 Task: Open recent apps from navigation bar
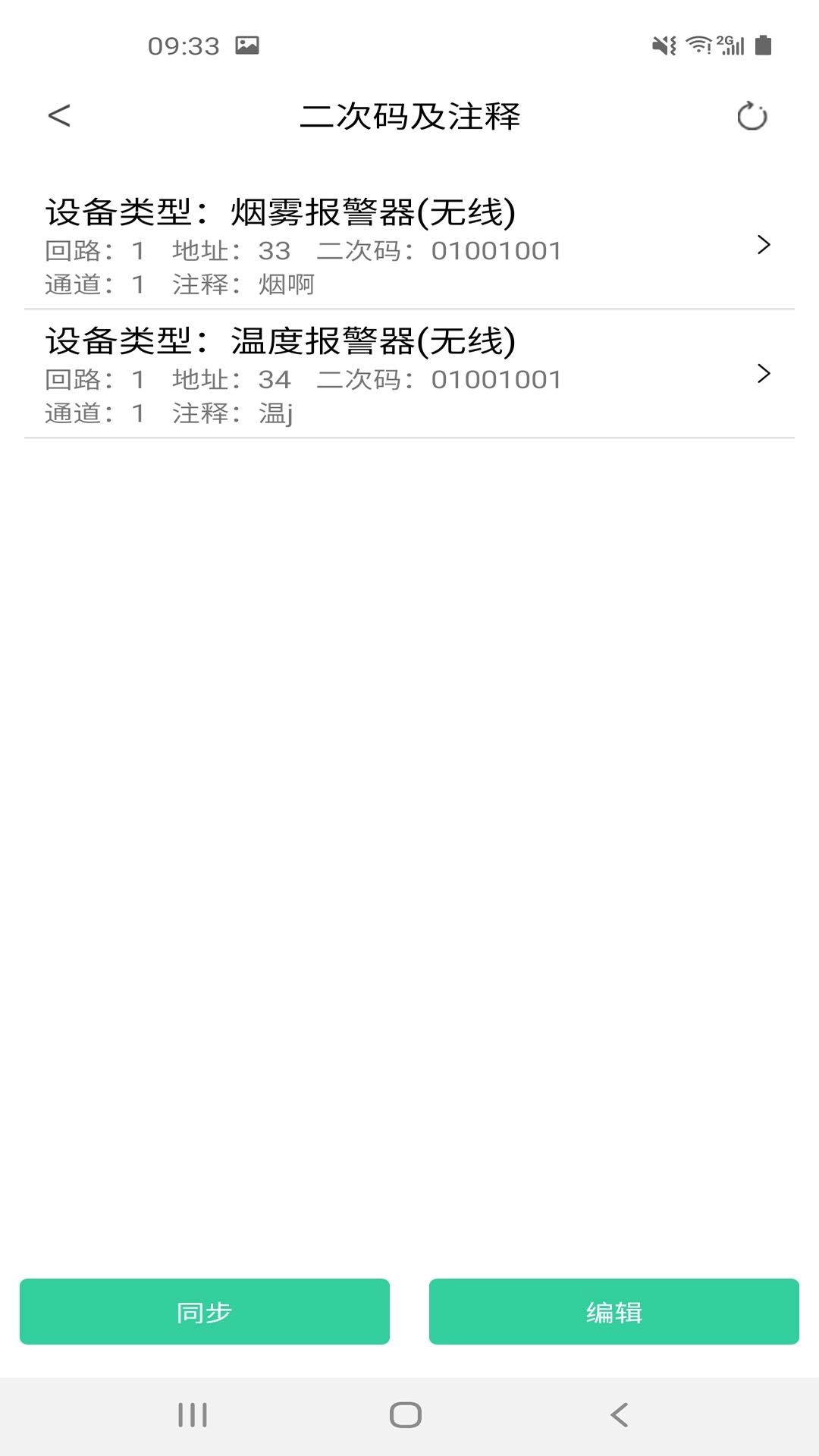[x=193, y=1414]
